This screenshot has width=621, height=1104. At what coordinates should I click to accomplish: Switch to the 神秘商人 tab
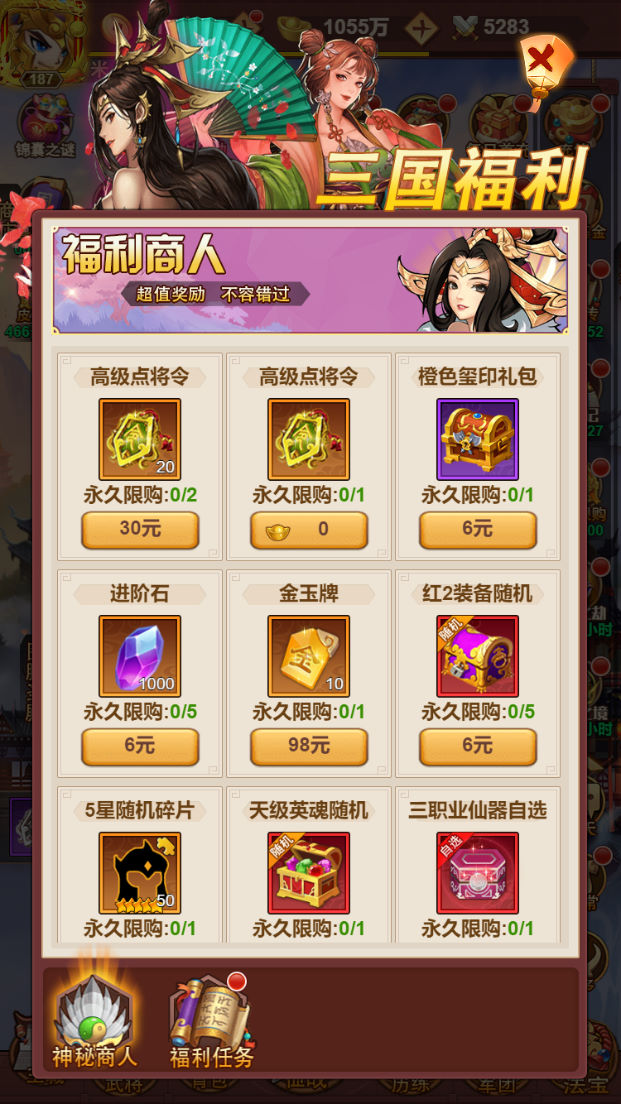point(95,1020)
